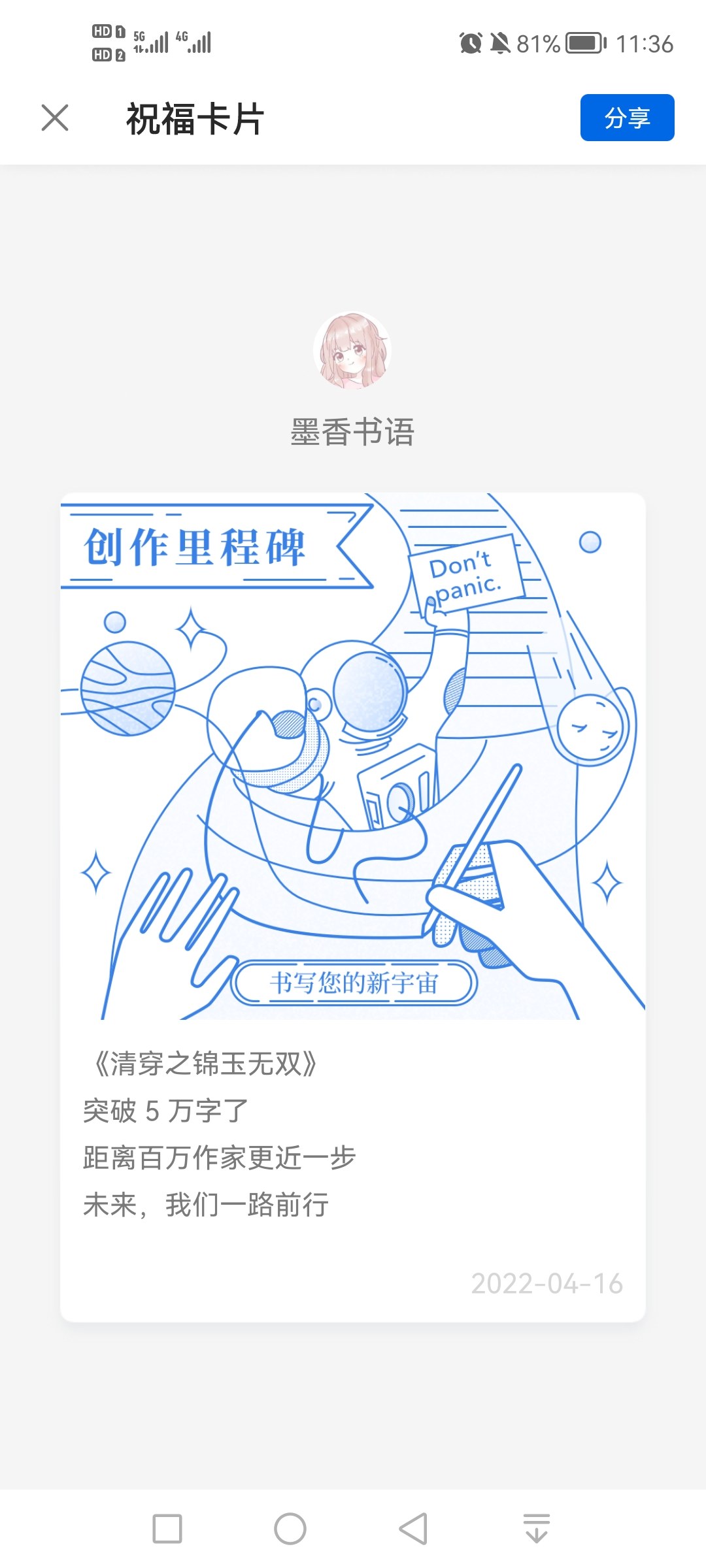Go back with the system back button
This screenshot has width=706, height=1568.
point(413,1528)
